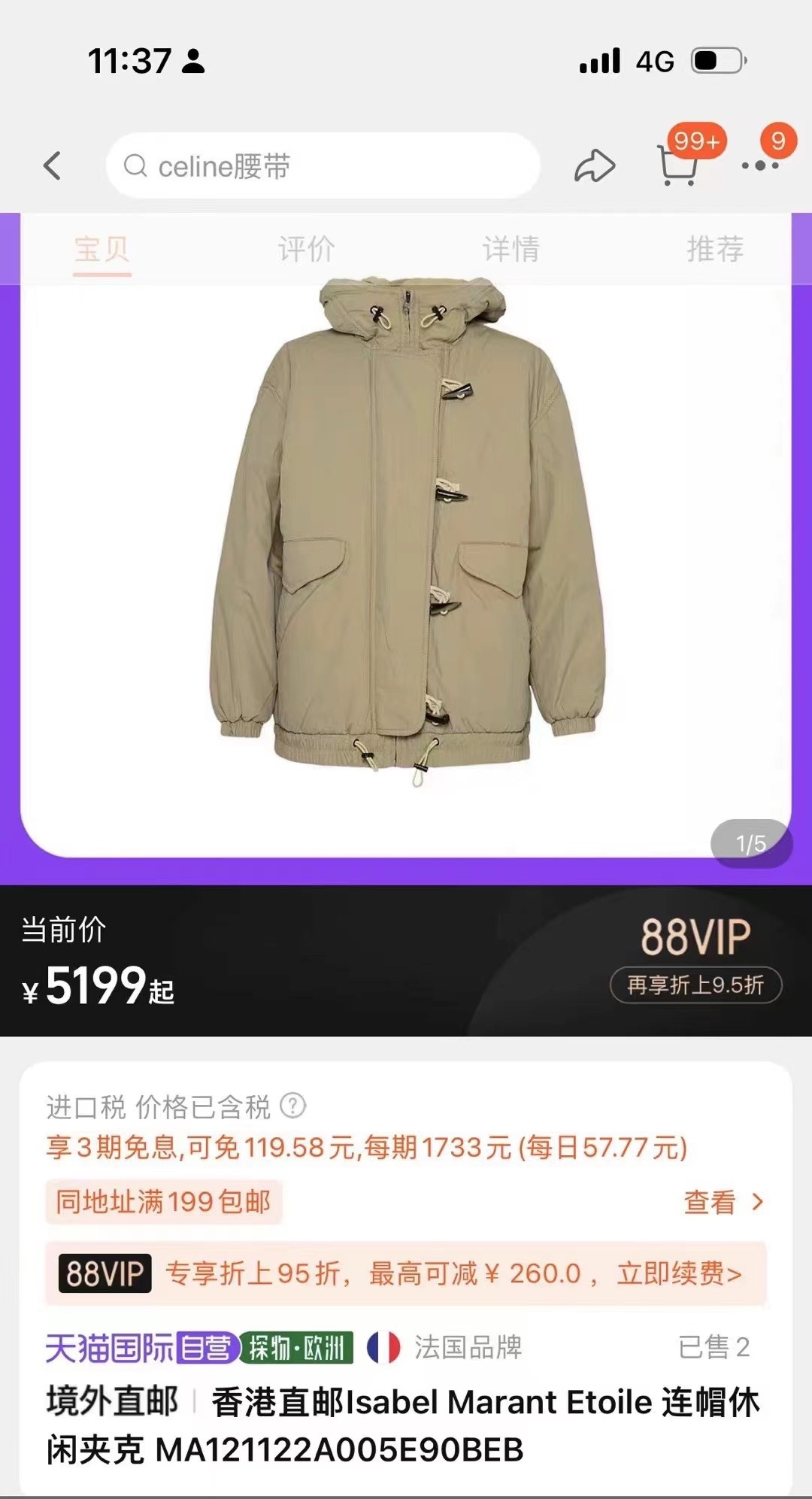Share this product

coord(594,165)
